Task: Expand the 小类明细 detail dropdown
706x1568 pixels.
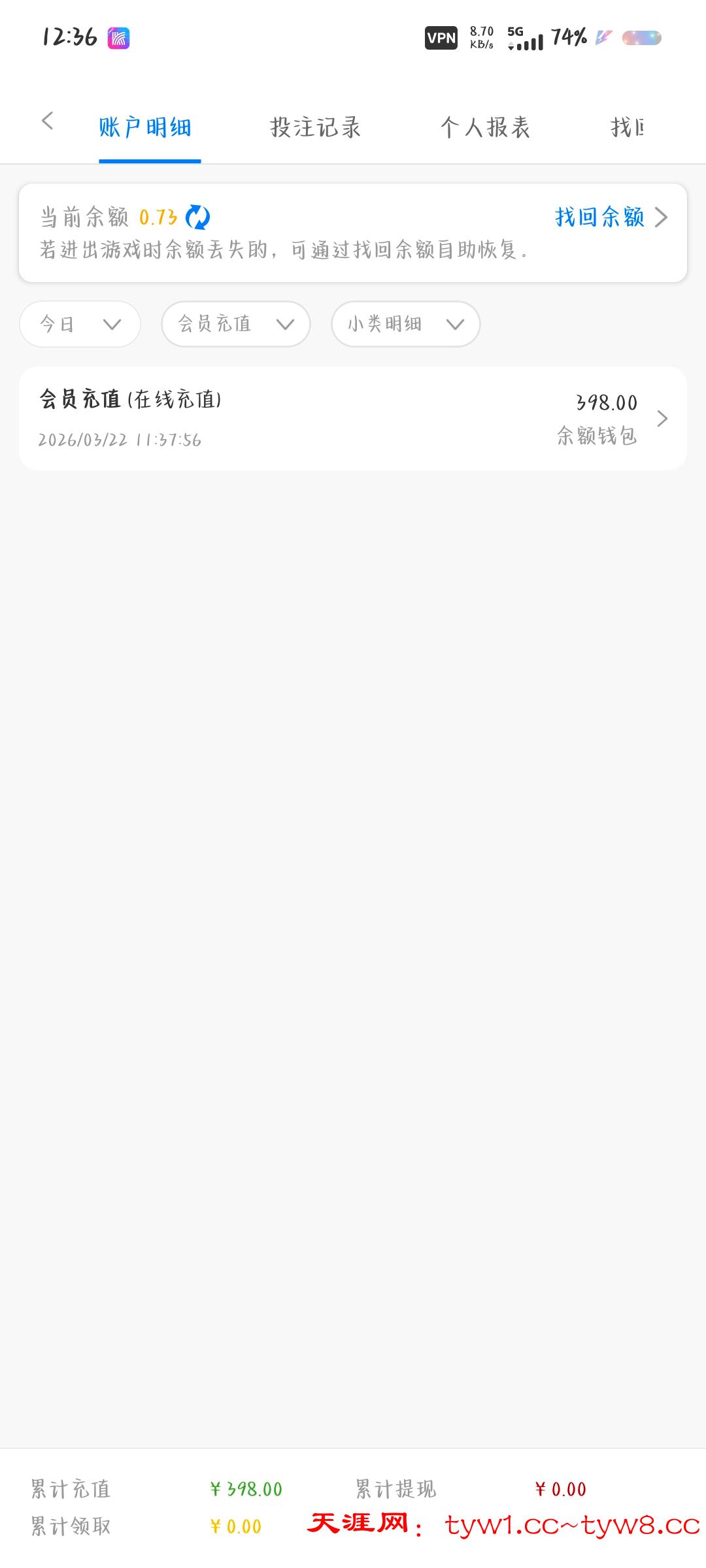Action: point(404,323)
